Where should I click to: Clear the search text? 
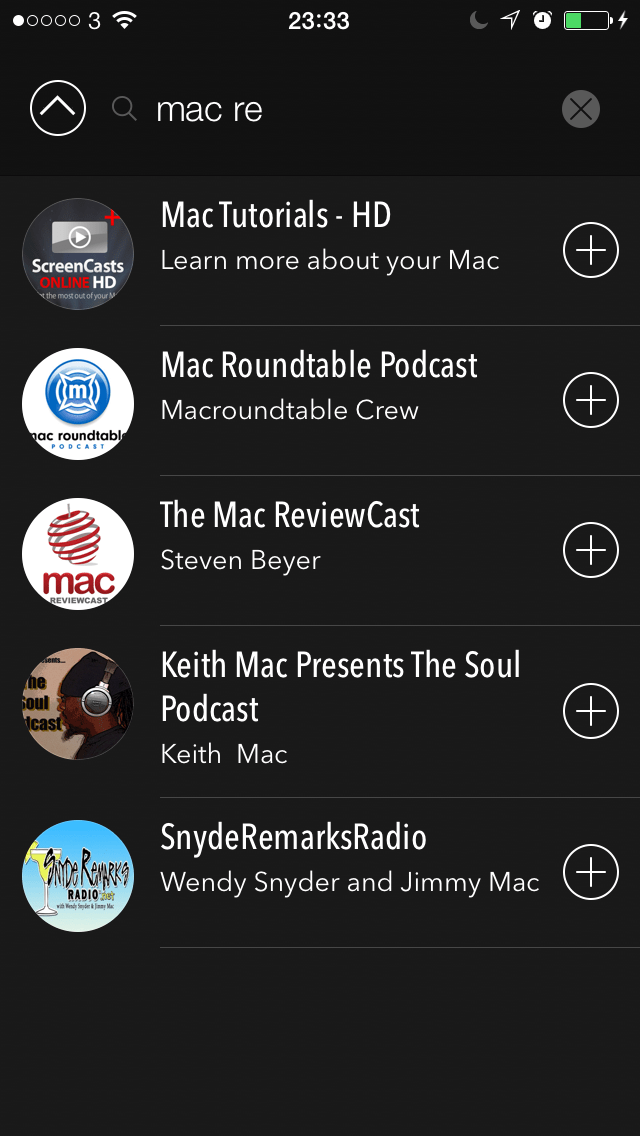[x=581, y=109]
